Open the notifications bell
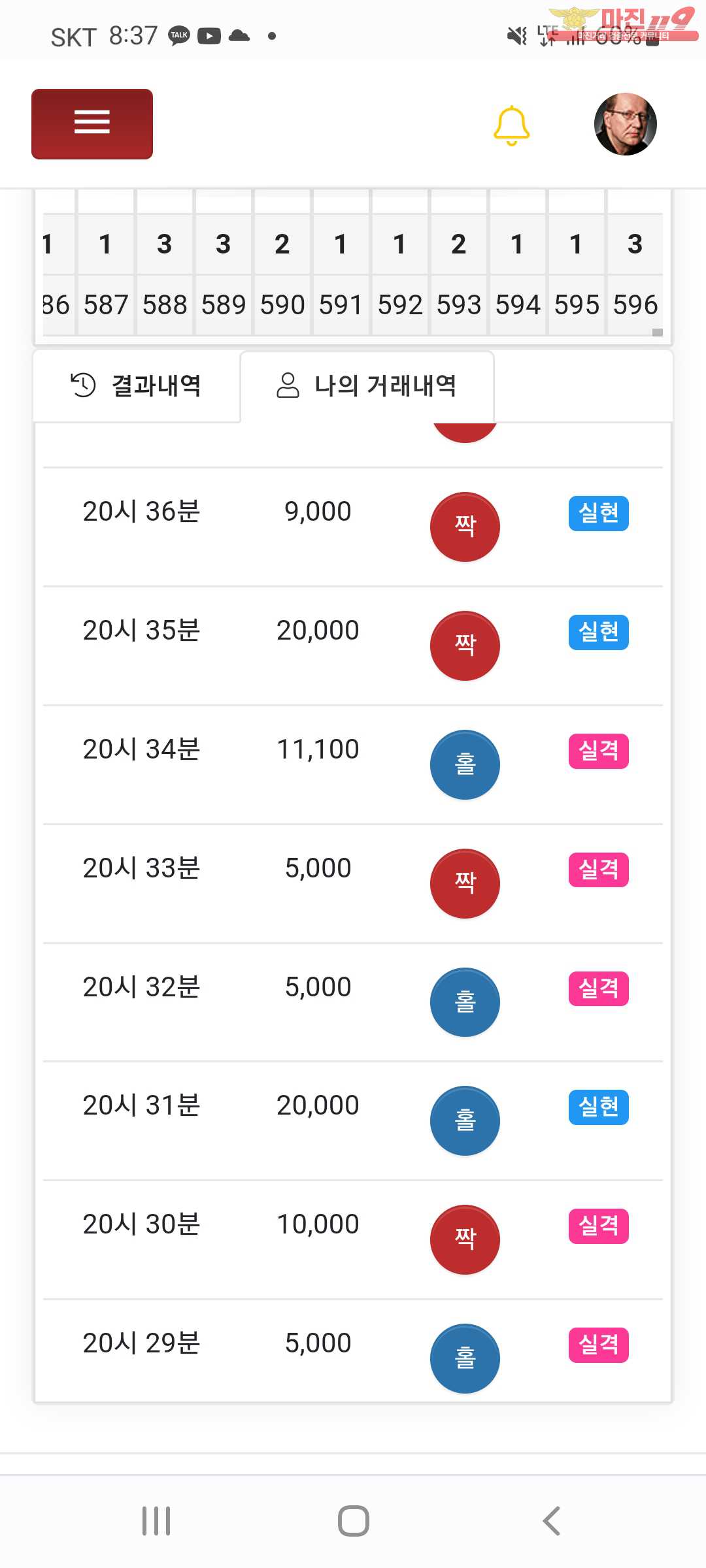Viewport: 706px width, 1568px height. pyautogui.click(x=511, y=125)
